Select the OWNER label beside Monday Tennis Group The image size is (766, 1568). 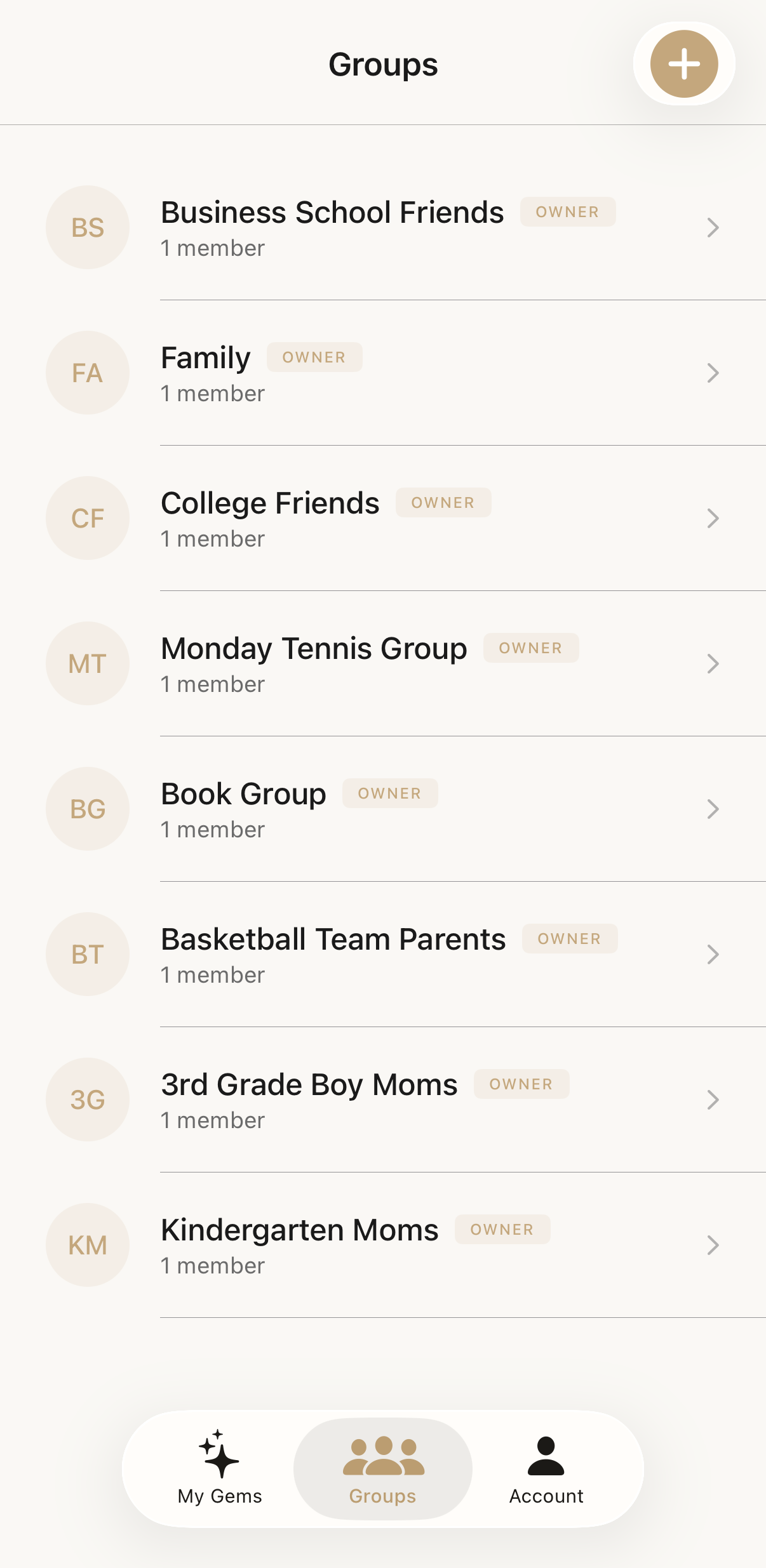531,648
